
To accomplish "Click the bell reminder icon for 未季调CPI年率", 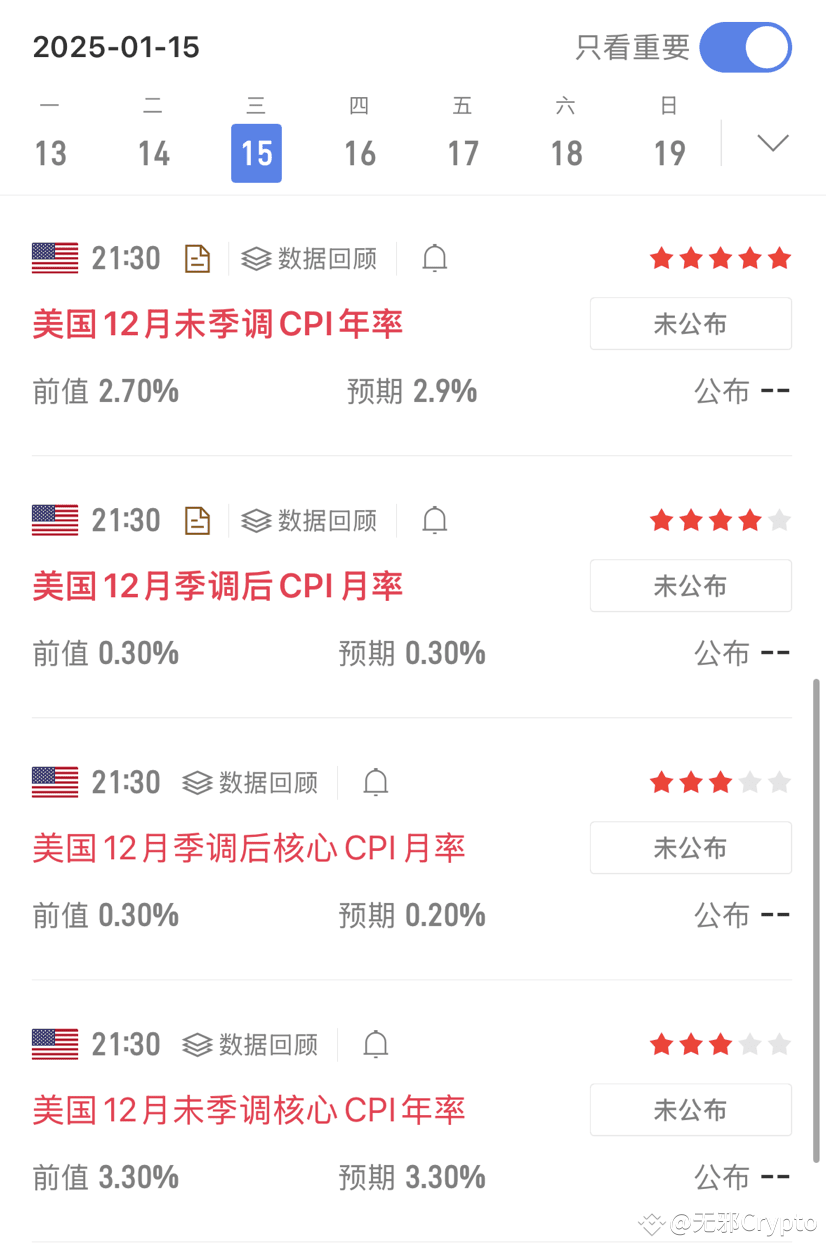I will pyautogui.click(x=434, y=258).
